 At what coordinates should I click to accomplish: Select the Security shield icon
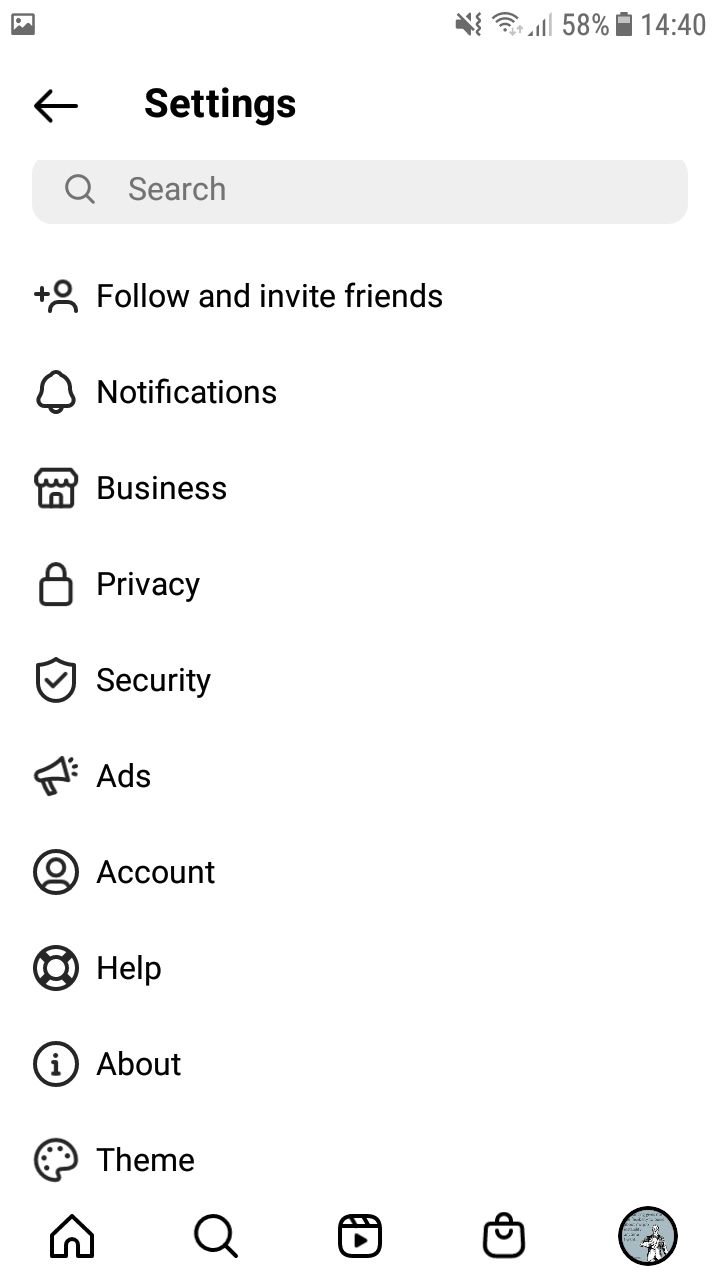coord(55,680)
